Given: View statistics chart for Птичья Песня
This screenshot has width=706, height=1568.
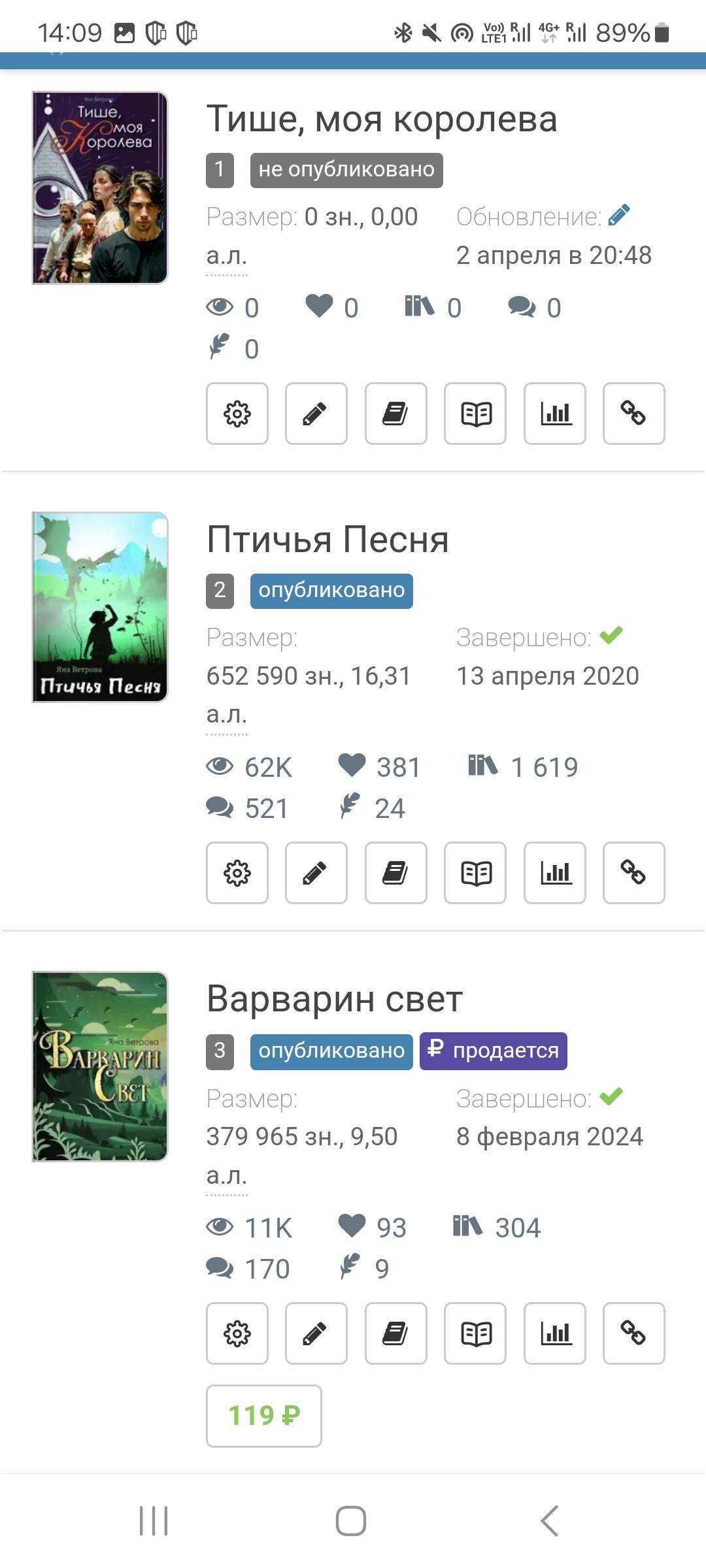Looking at the screenshot, I should (554, 873).
